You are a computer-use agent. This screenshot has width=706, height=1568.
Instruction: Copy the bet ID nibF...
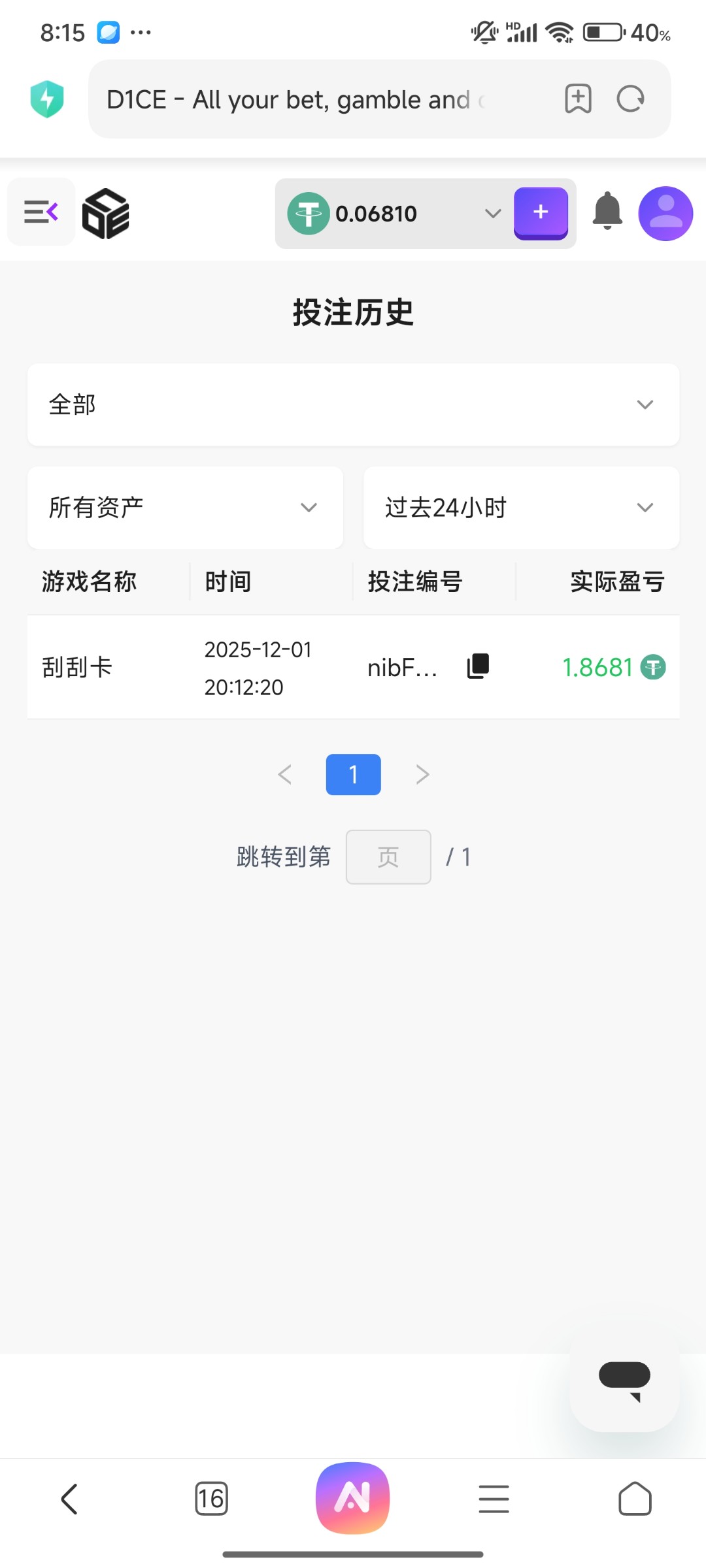pyautogui.click(x=478, y=666)
